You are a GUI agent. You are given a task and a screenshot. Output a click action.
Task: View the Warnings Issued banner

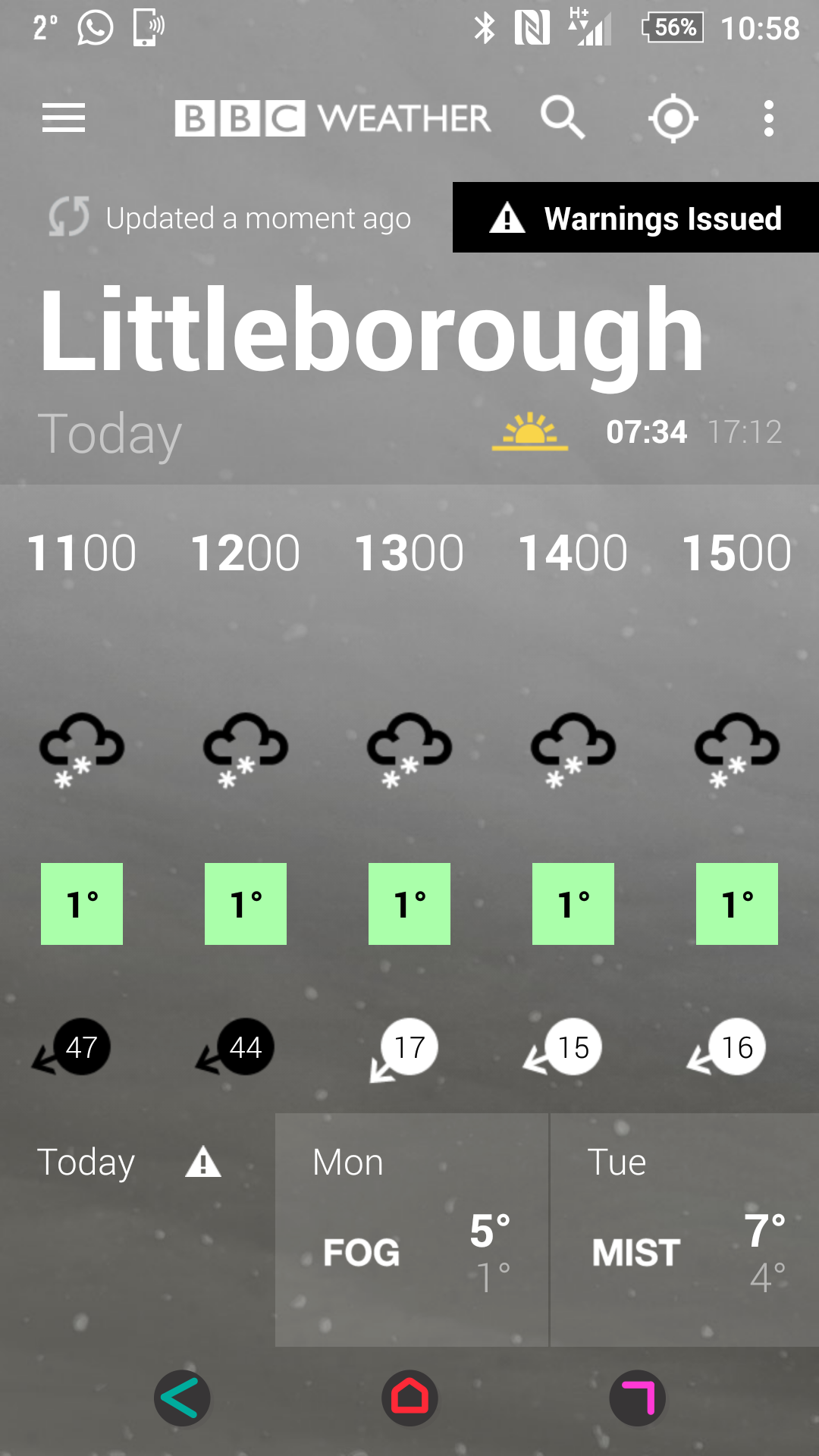click(x=635, y=218)
